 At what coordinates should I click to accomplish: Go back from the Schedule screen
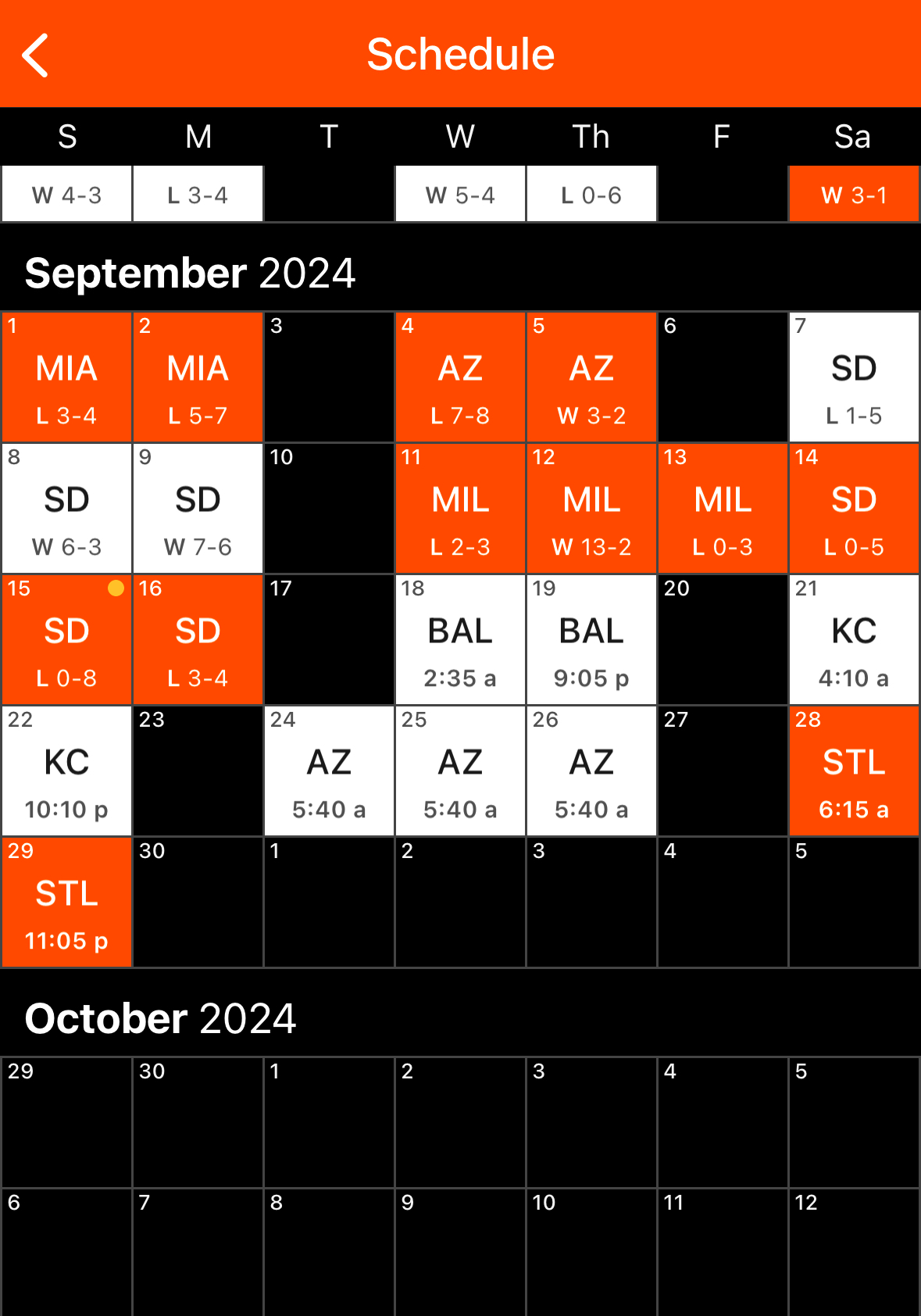click(36, 55)
